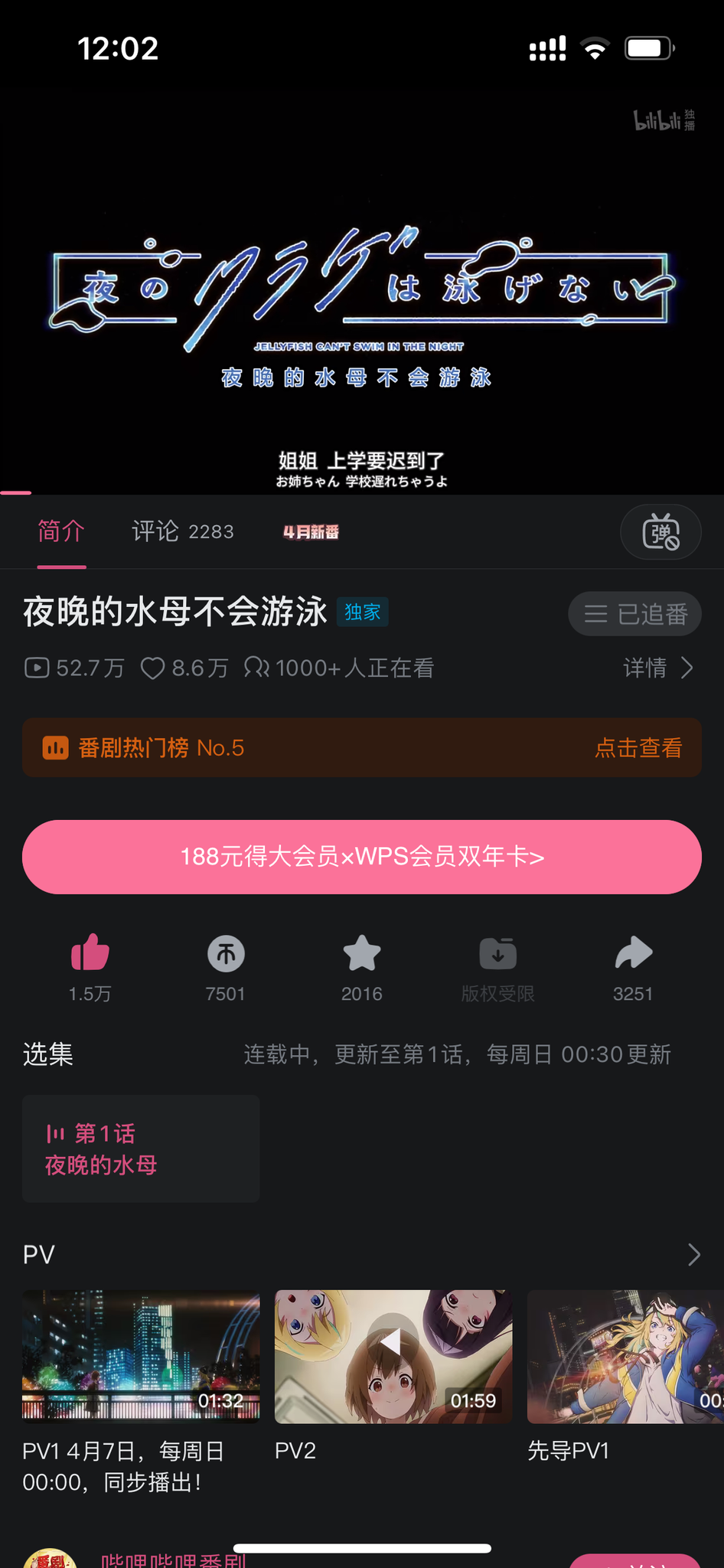Play episode 第1话 夜晚的水母

[x=140, y=1148]
